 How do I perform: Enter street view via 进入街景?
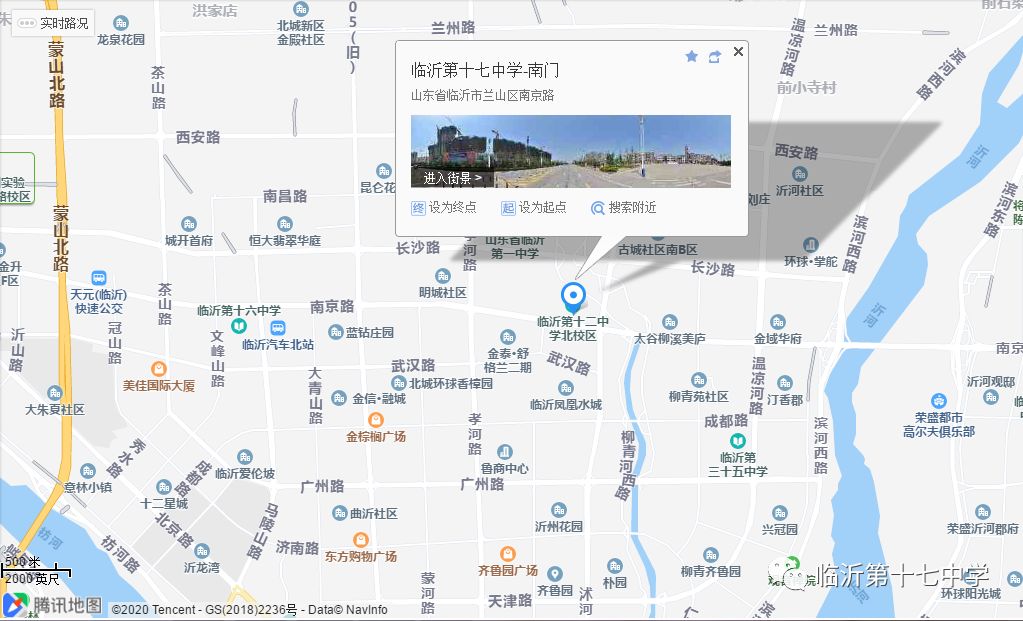point(452,178)
